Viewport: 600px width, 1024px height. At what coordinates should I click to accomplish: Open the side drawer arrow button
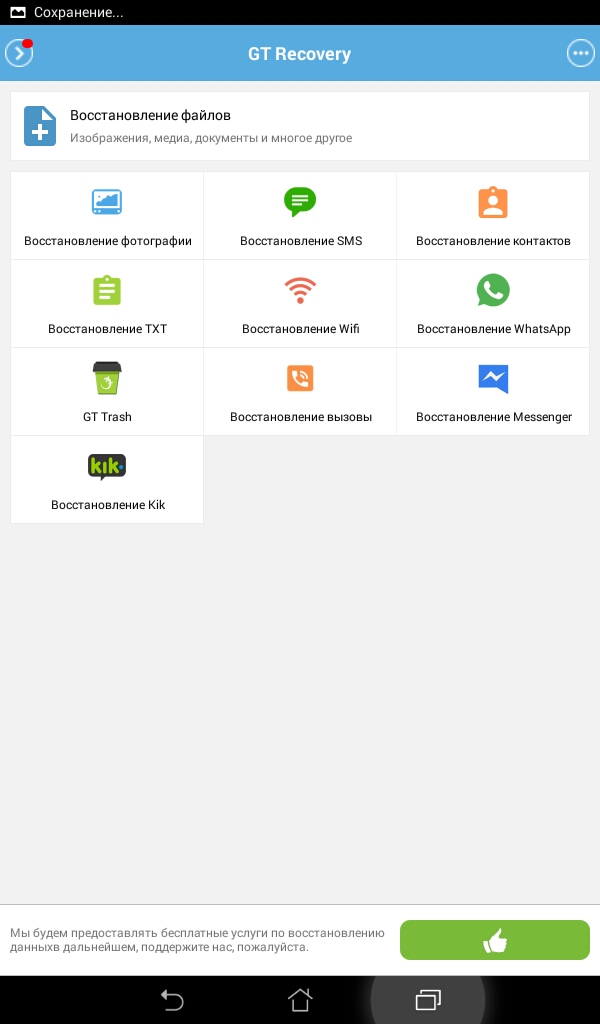tap(19, 53)
